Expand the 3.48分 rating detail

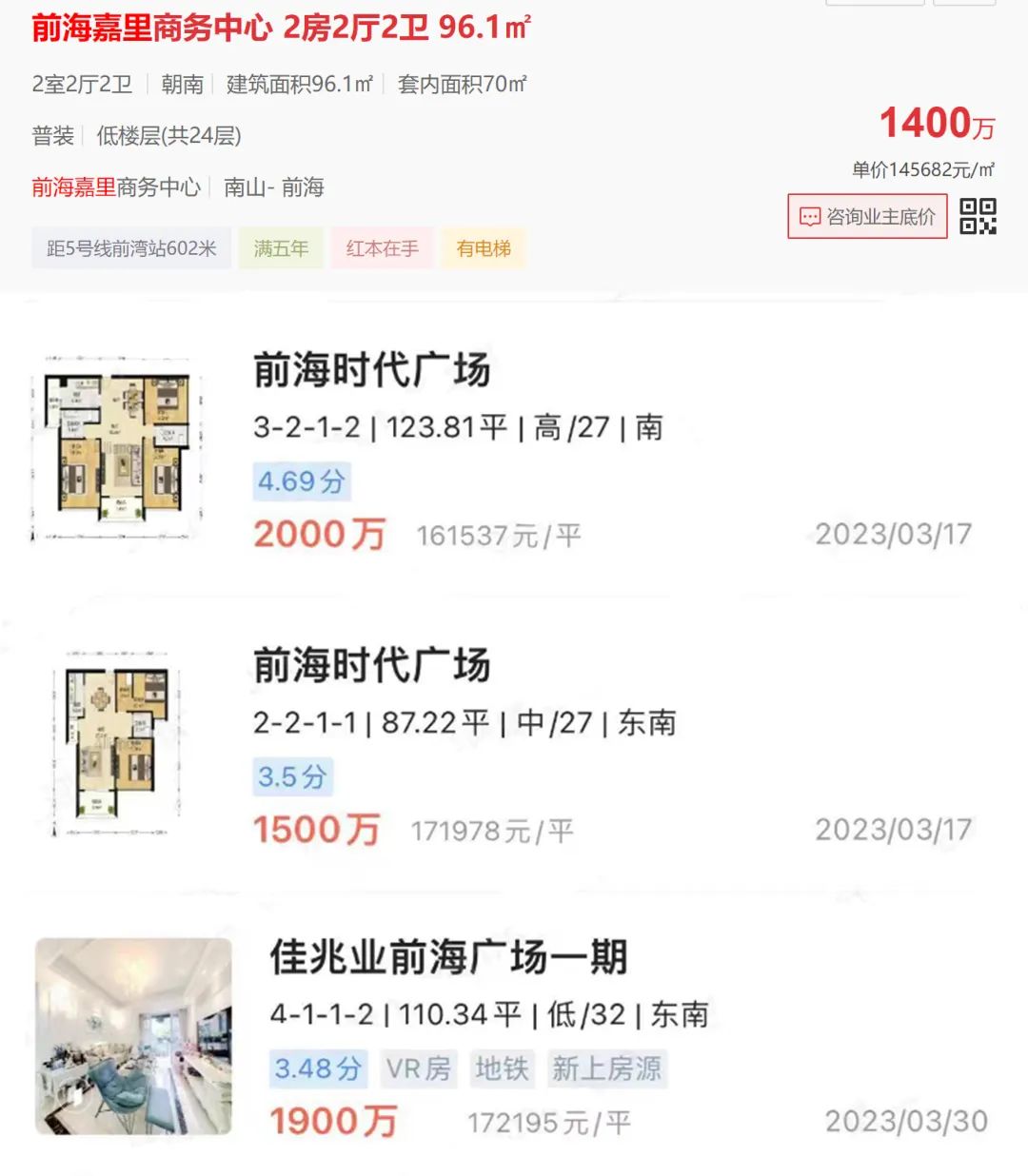pyautogui.click(x=318, y=1068)
